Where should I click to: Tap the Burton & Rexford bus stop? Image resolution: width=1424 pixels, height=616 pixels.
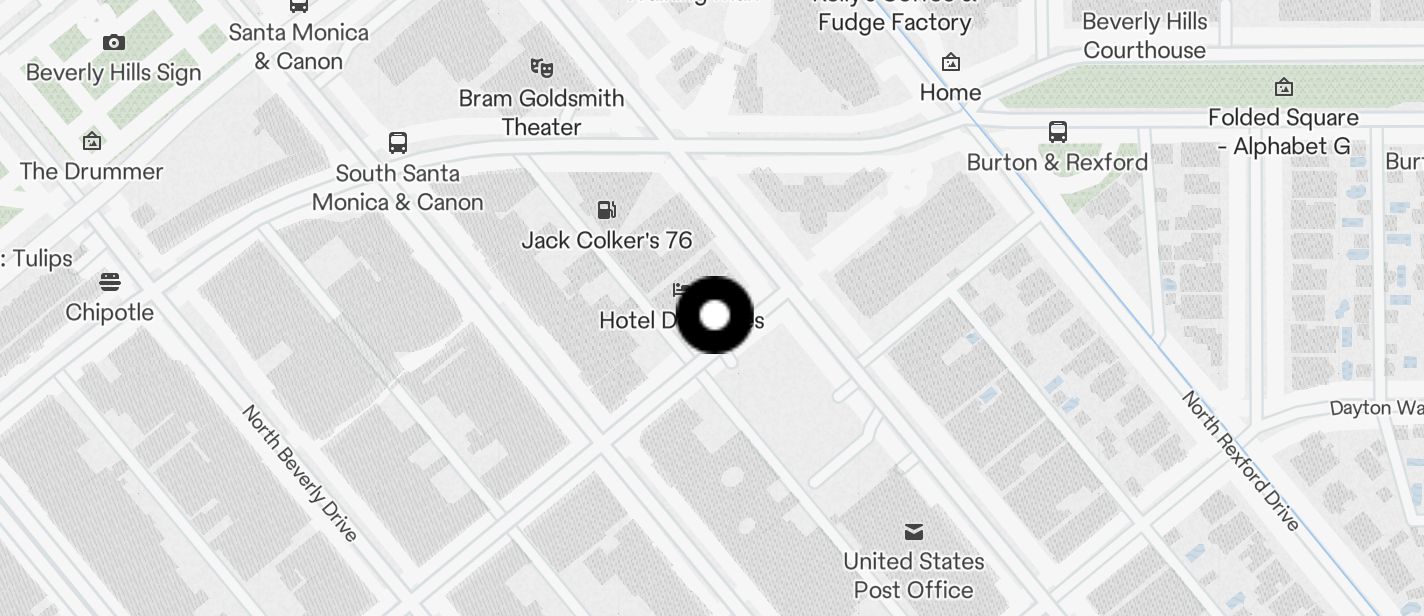1057,132
